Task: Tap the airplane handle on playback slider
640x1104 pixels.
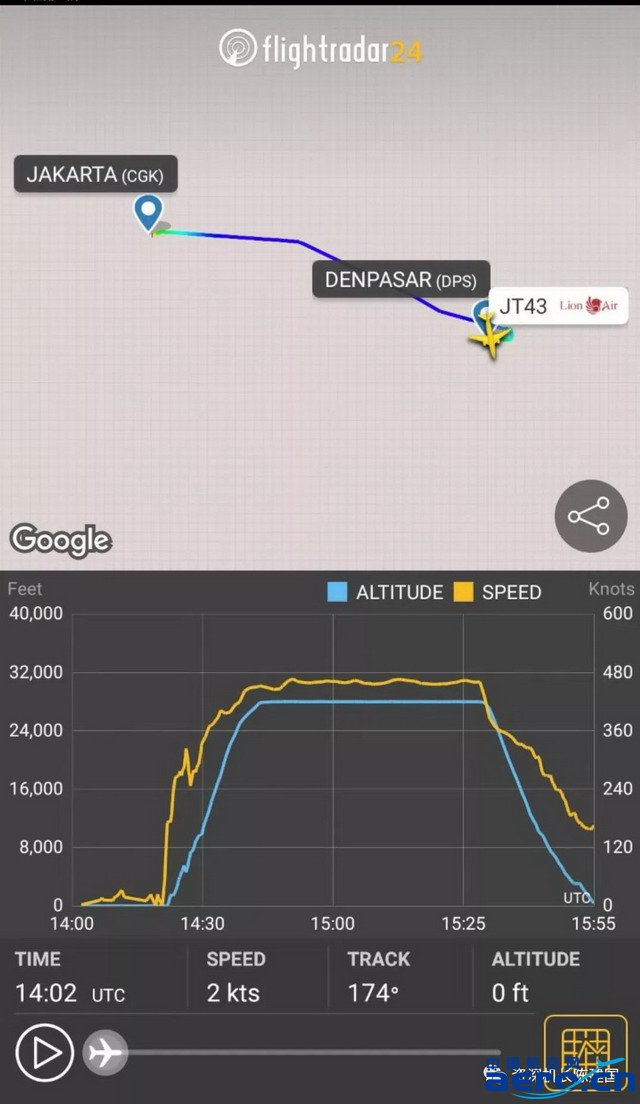Action: (x=105, y=1052)
